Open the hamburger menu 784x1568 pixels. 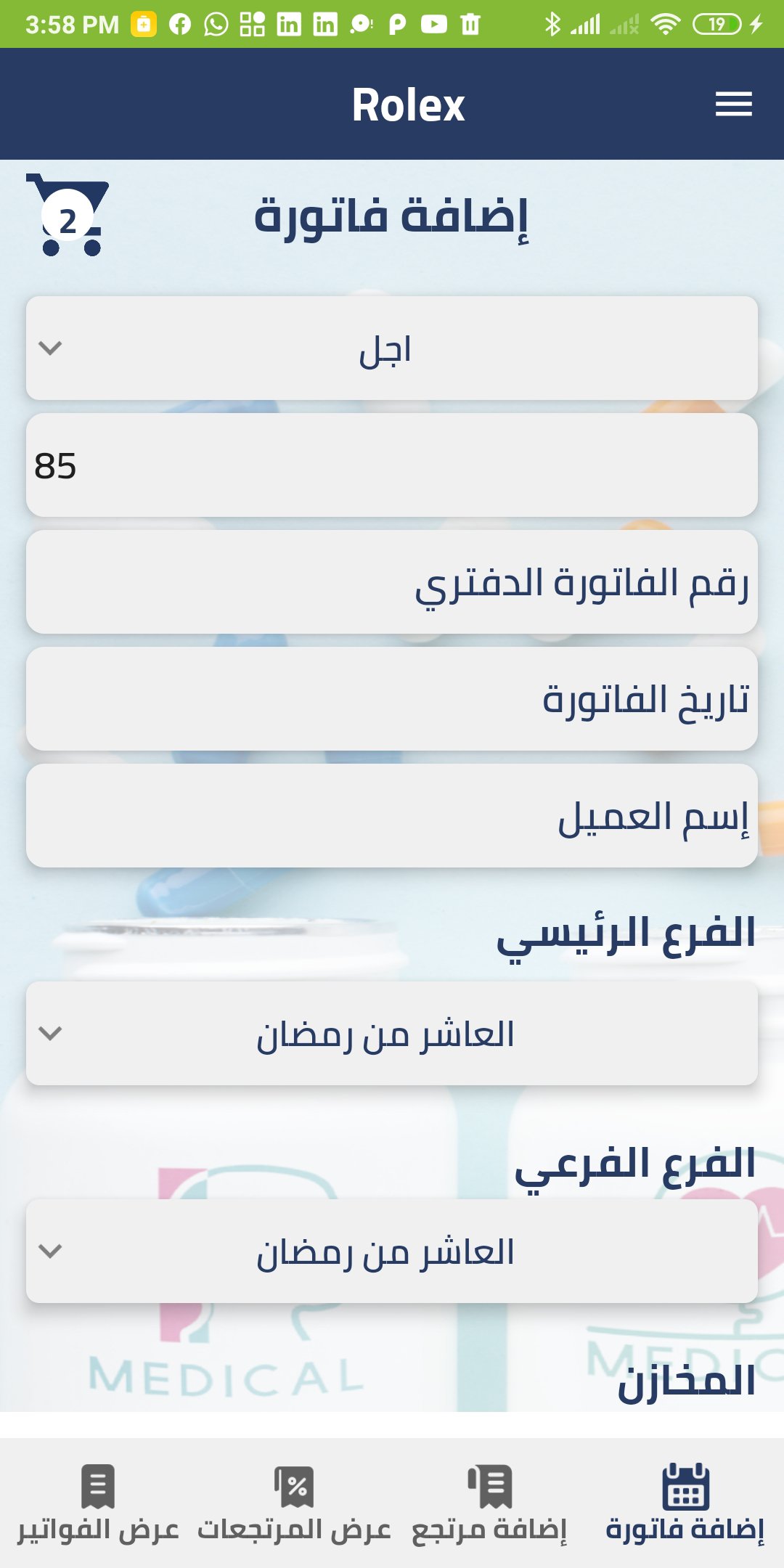(x=733, y=105)
